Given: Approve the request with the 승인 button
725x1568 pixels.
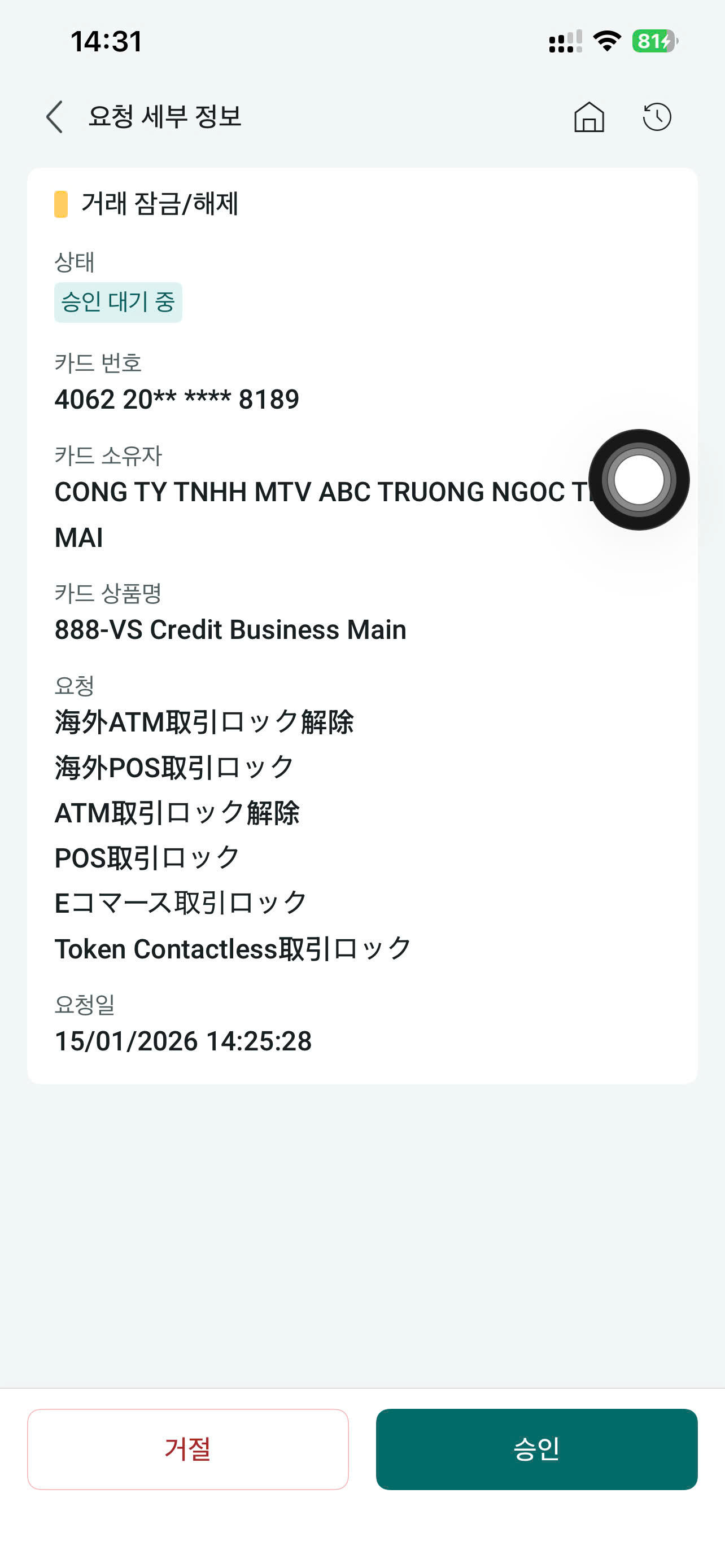Looking at the screenshot, I should [x=536, y=1449].
